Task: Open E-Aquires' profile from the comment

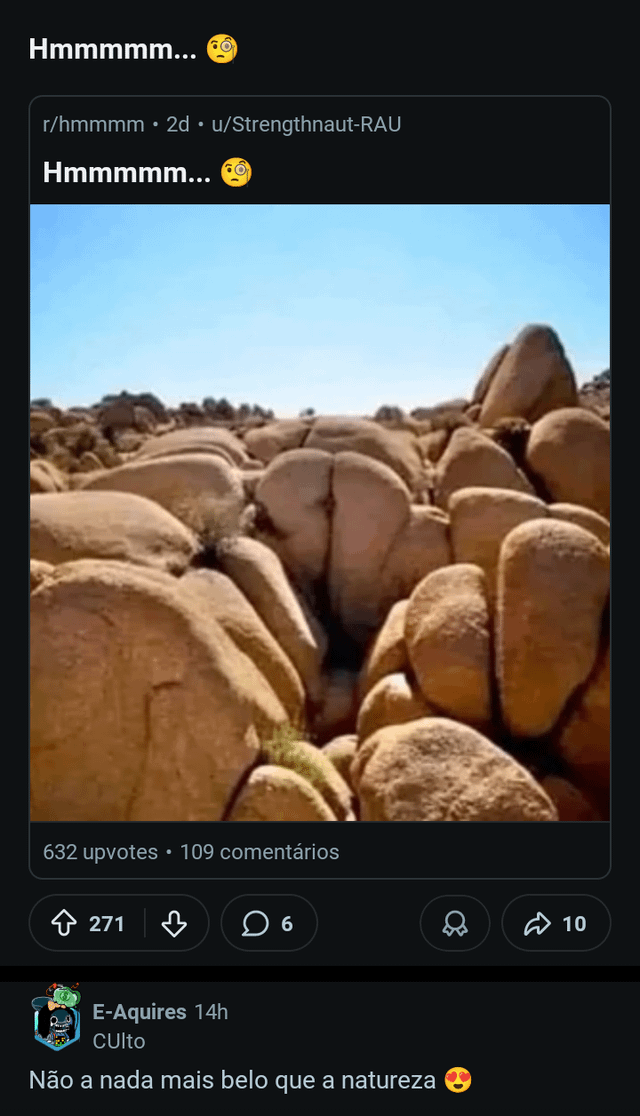Action: [x=139, y=1011]
